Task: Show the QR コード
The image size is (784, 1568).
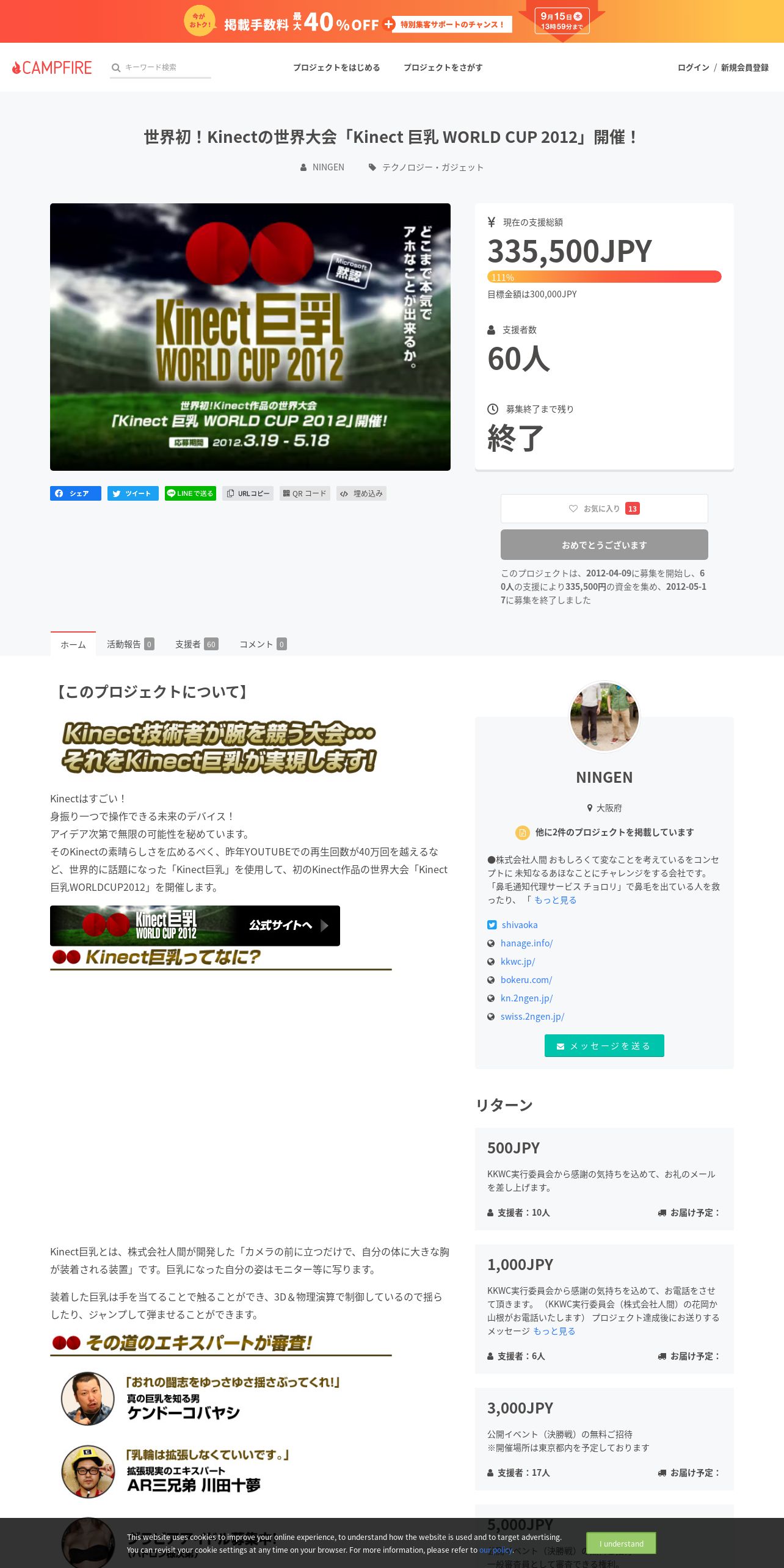Action: tap(305, 493)
